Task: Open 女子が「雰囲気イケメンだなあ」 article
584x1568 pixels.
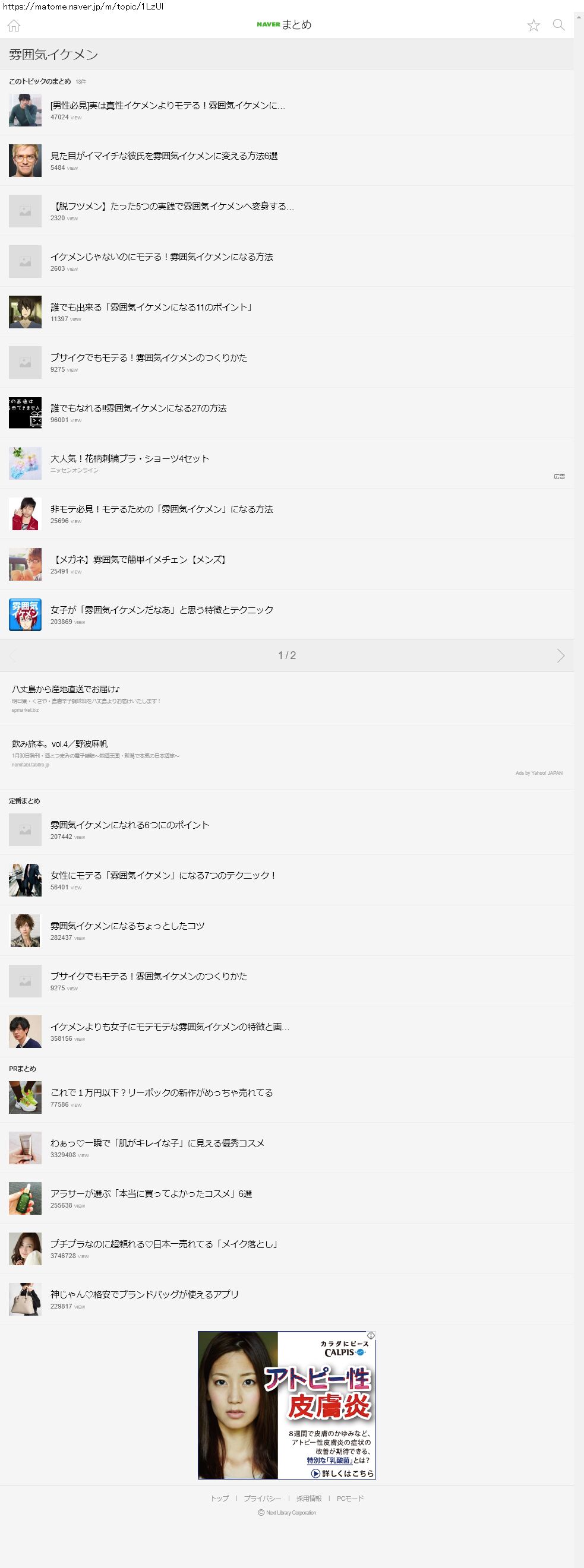Action: 162,610
